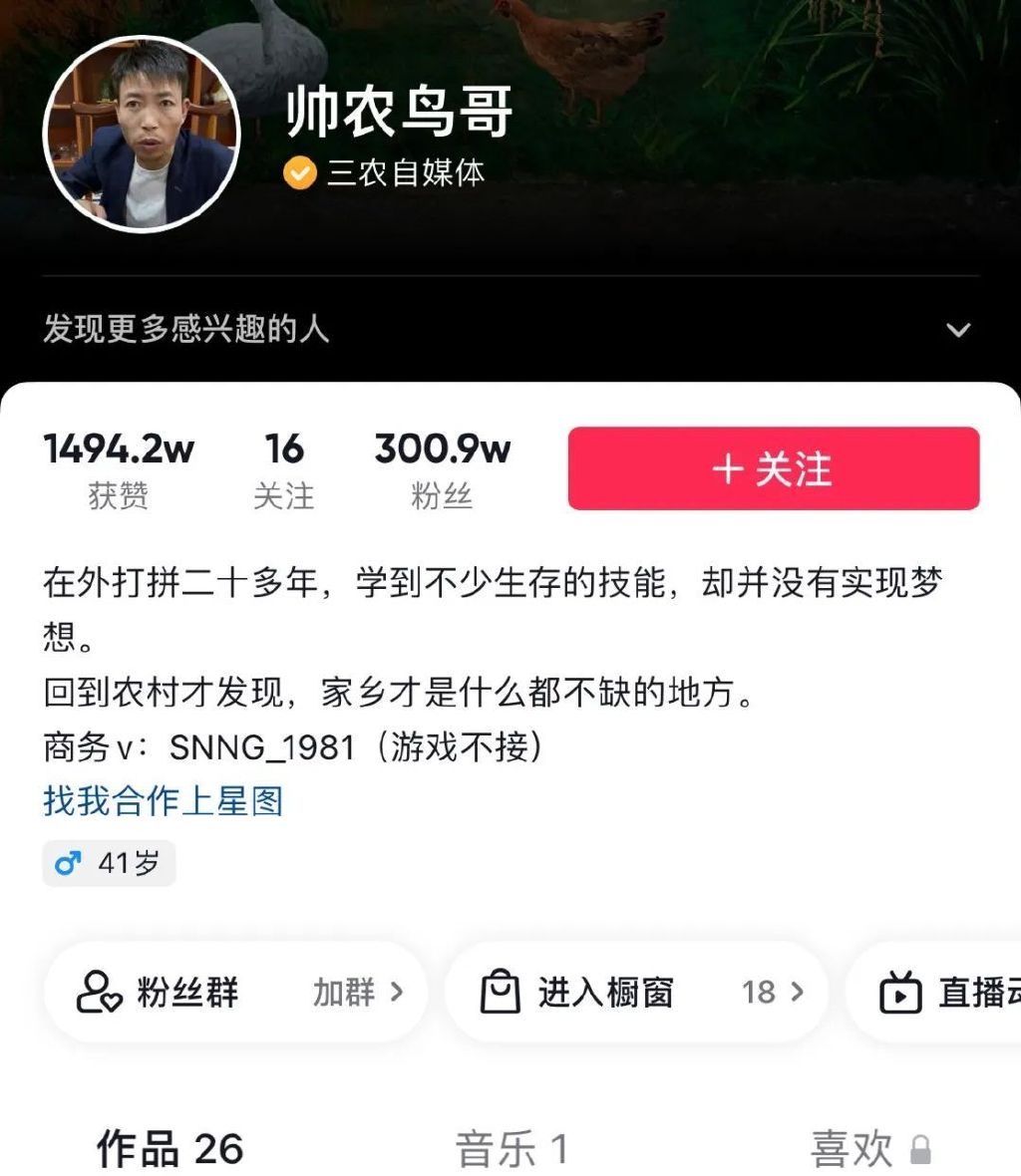The height and width of the screenshot is (1176, 1021).
Task: View the 关注 following list
Action: 284,470
